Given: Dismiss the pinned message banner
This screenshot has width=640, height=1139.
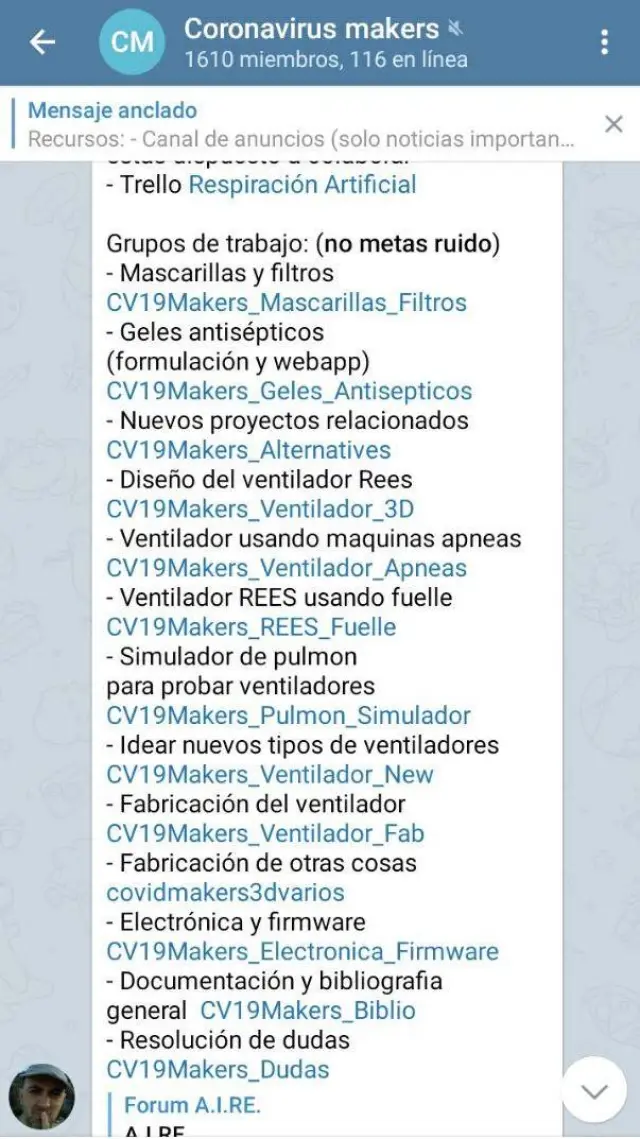Looking at the screenshot, I should tap(613, 124).
